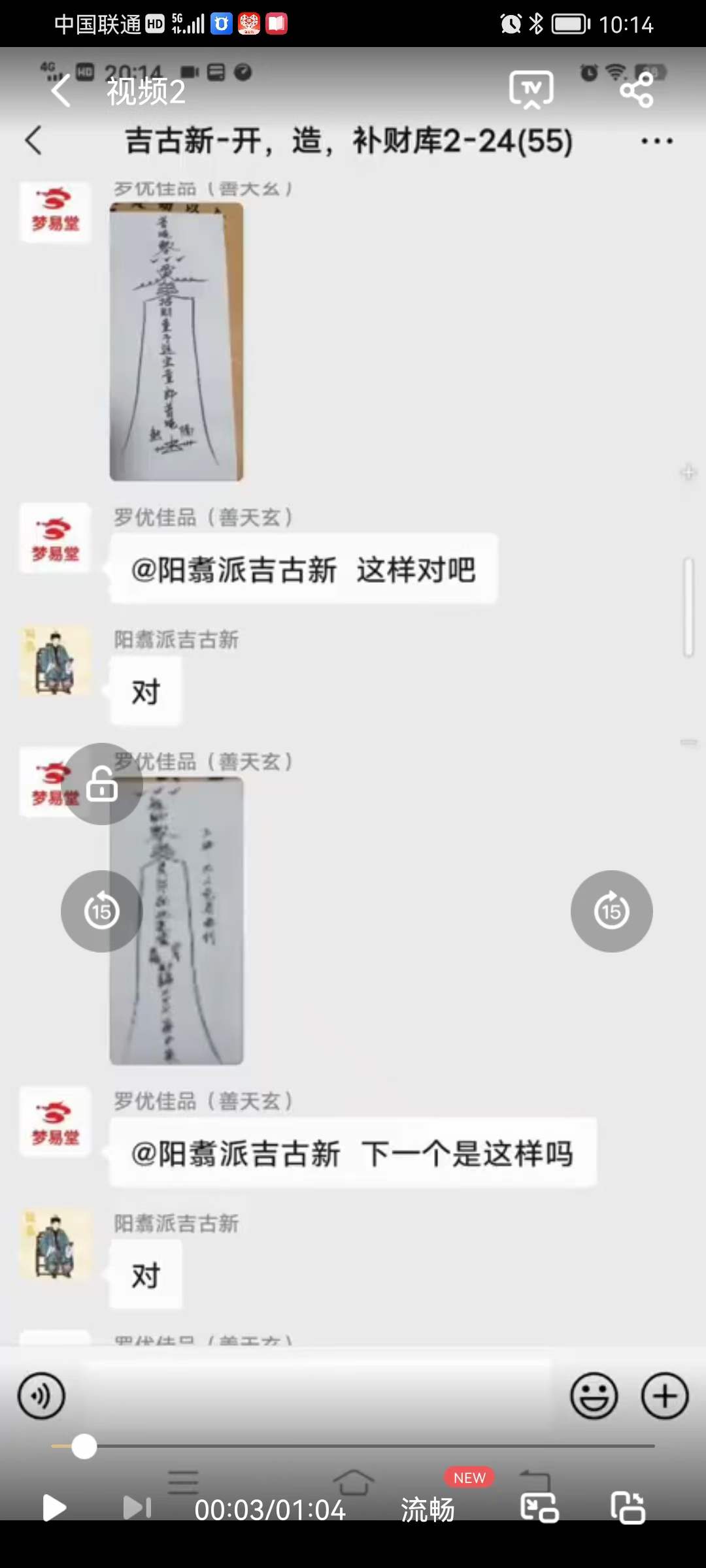
Task: Open picture-in-picture mode
Action: pyautogui.click(x=539, y=1508)
